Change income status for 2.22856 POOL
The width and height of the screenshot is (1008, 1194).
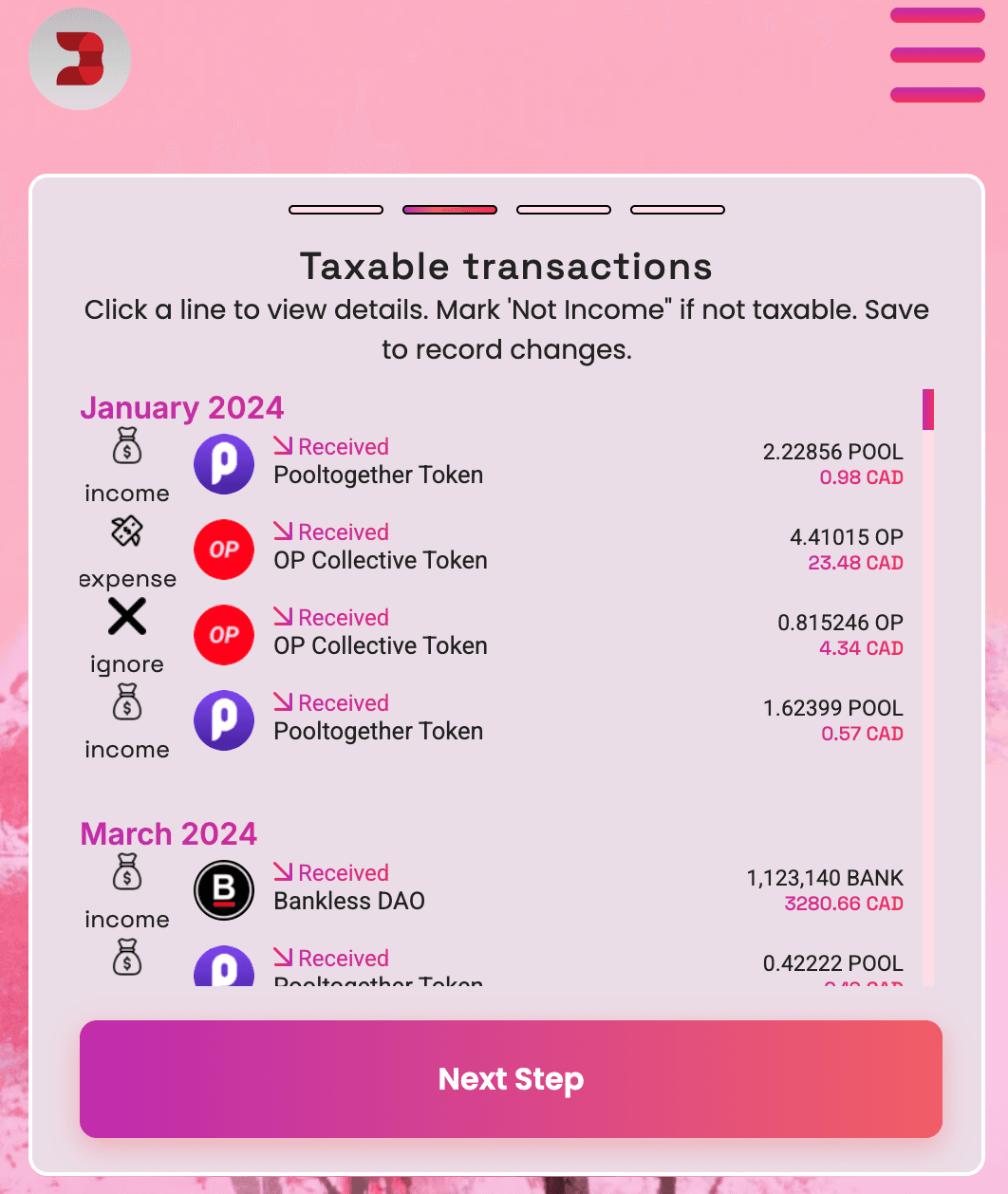tap(127, 464)
